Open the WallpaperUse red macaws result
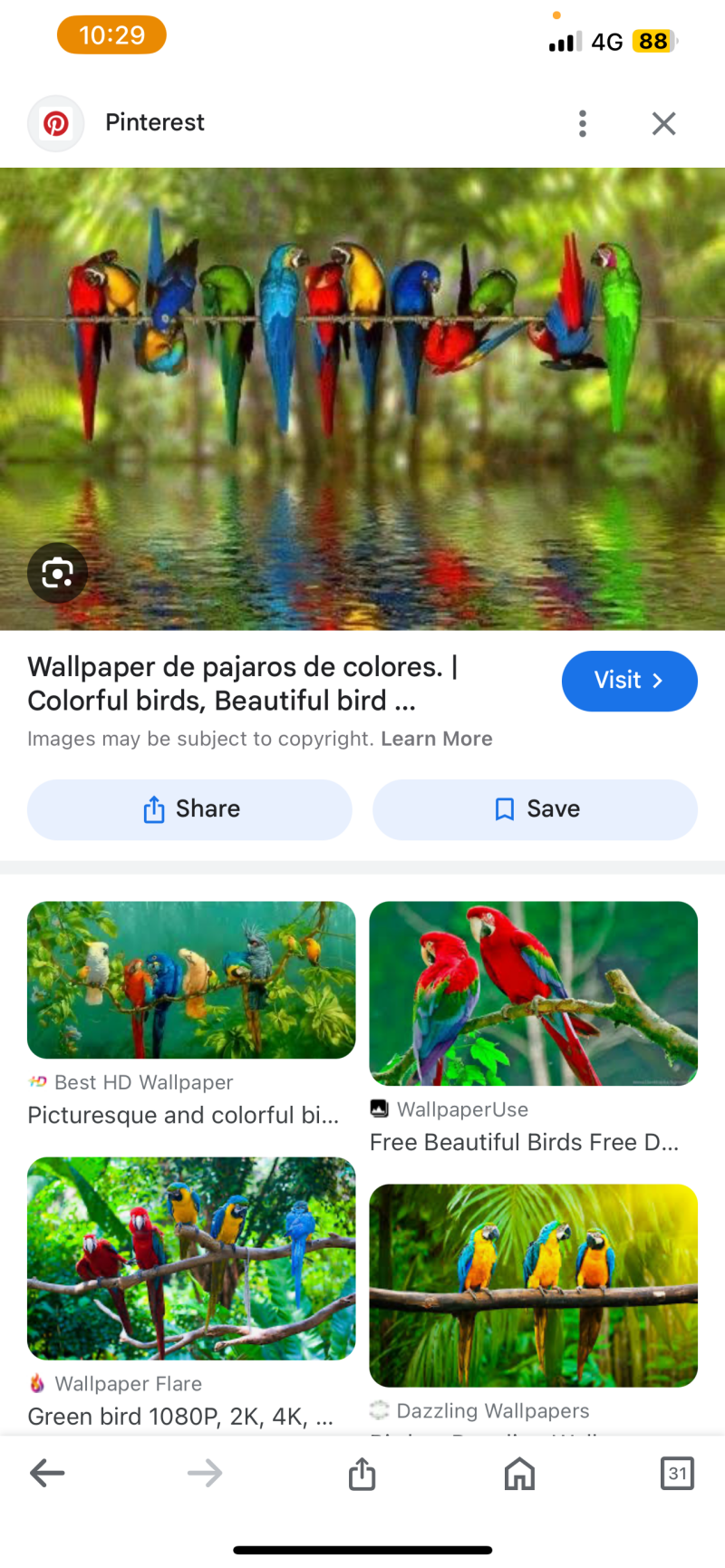The width and height of the screenshot is (725, 1568). point(533,993)
